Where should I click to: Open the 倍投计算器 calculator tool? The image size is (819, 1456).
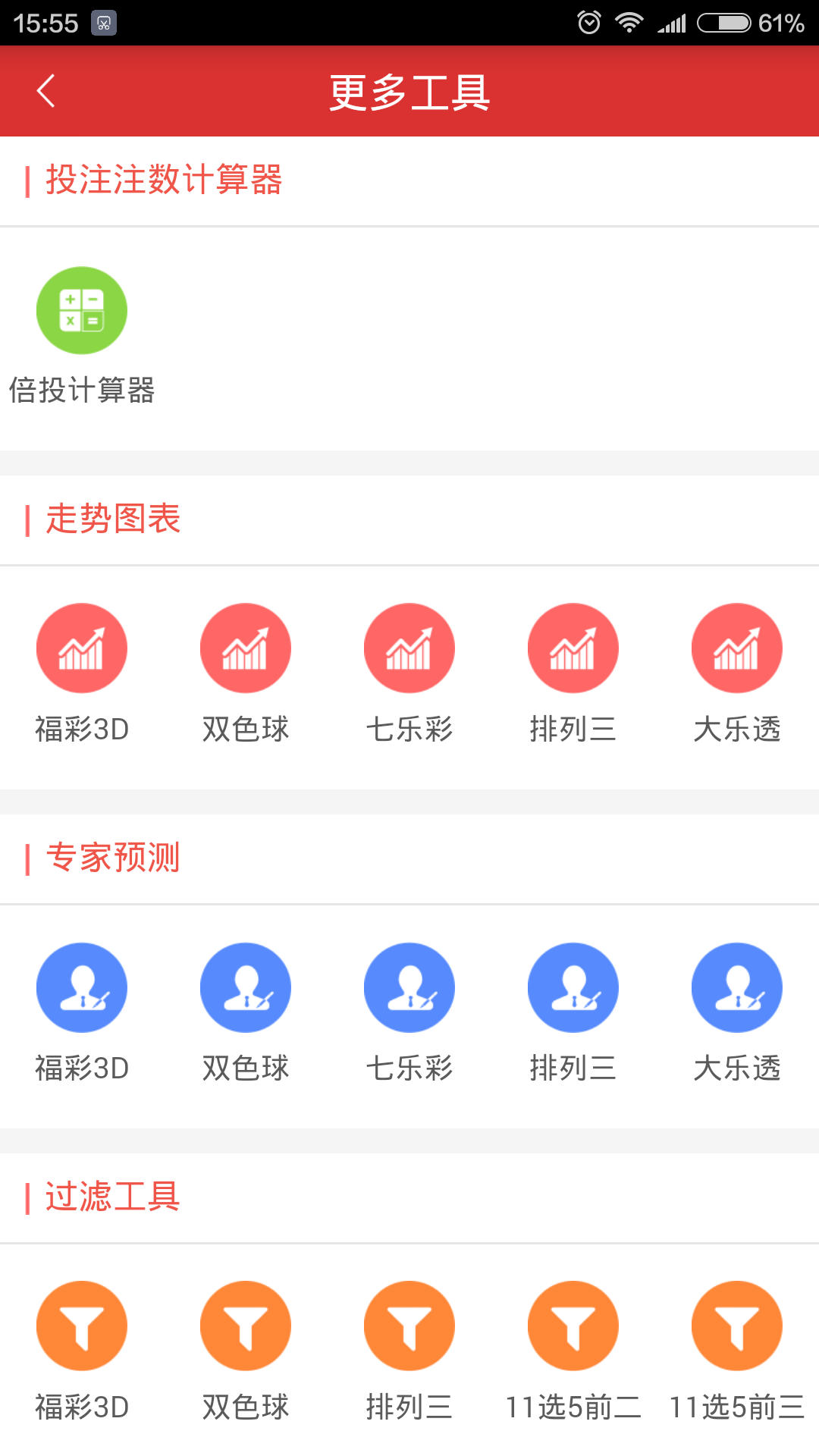[x=81, y=309]
